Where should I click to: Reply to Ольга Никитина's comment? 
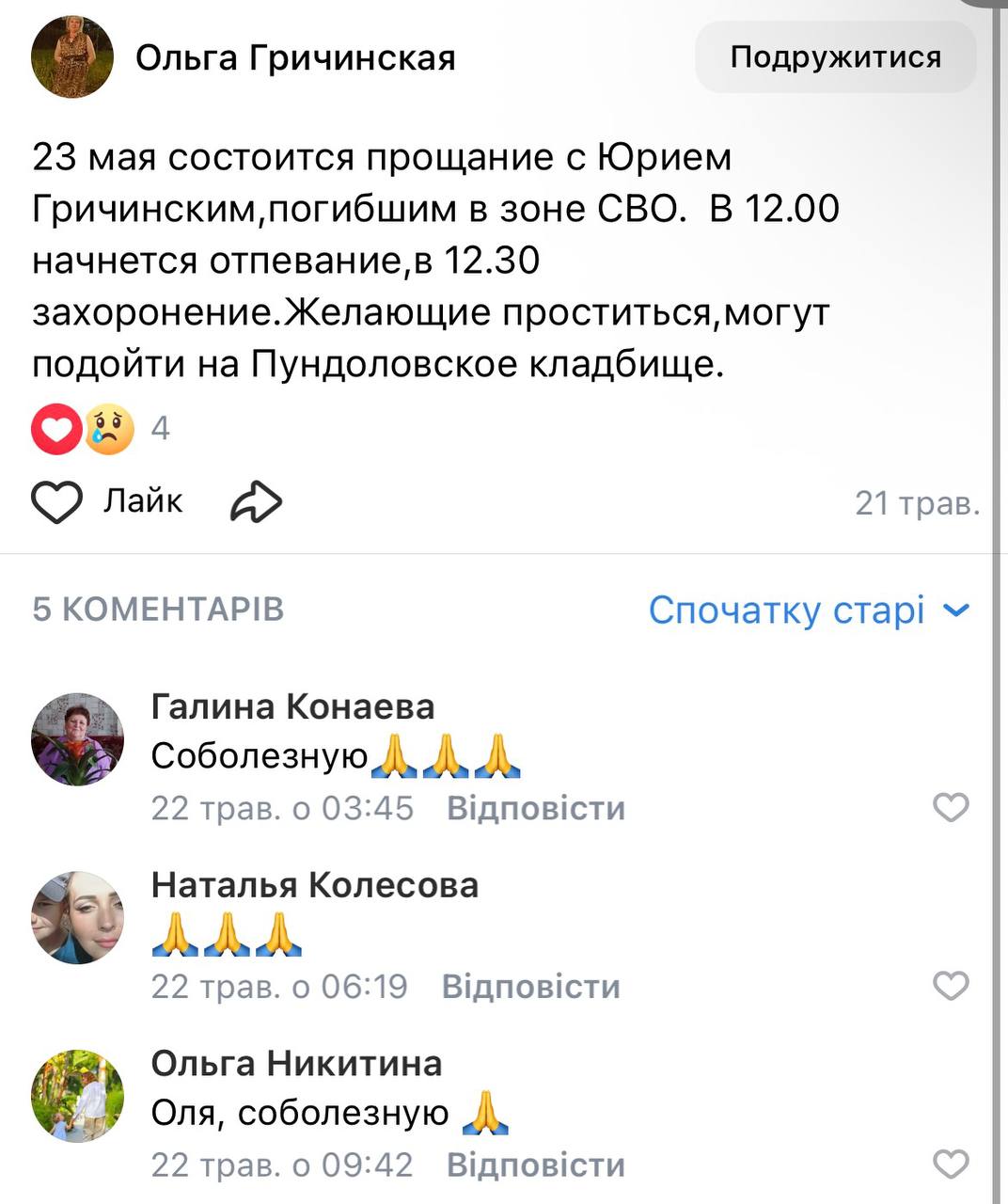pyautogui.click(x=535, y=1165)
